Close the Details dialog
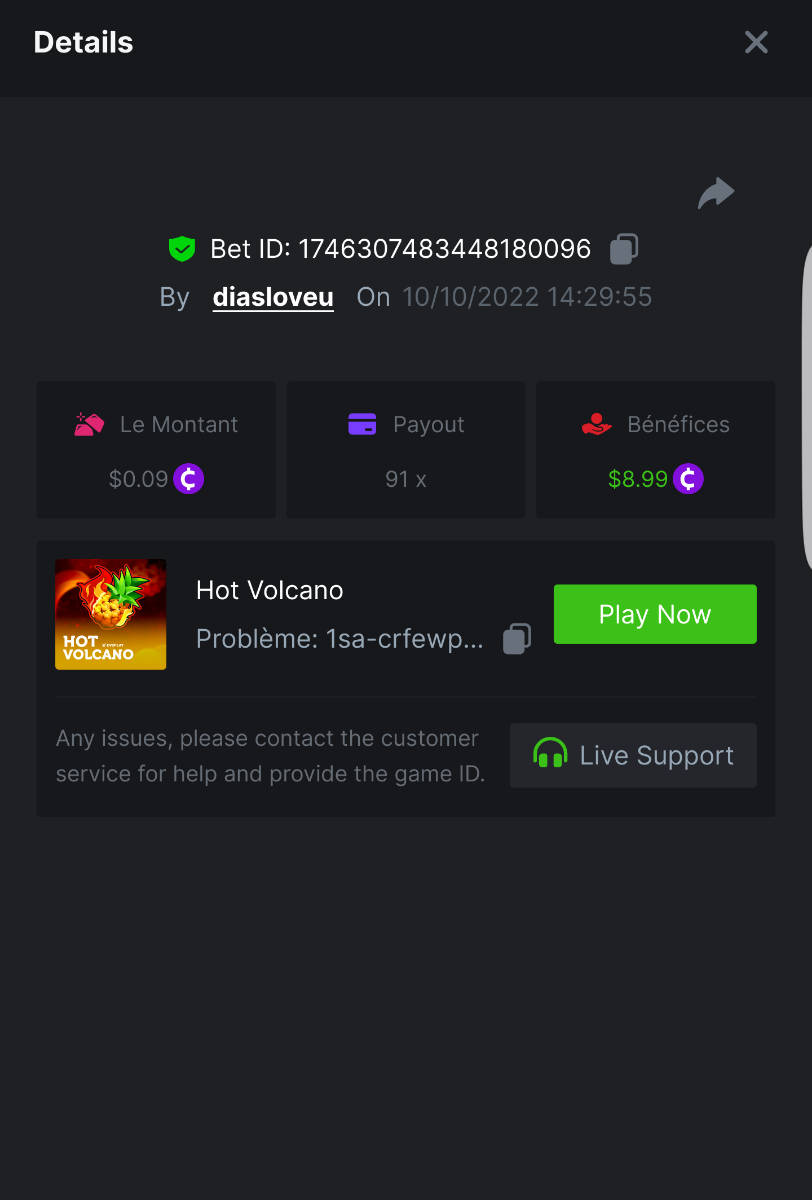The image size is (812, 1200). tap(756, 42)
